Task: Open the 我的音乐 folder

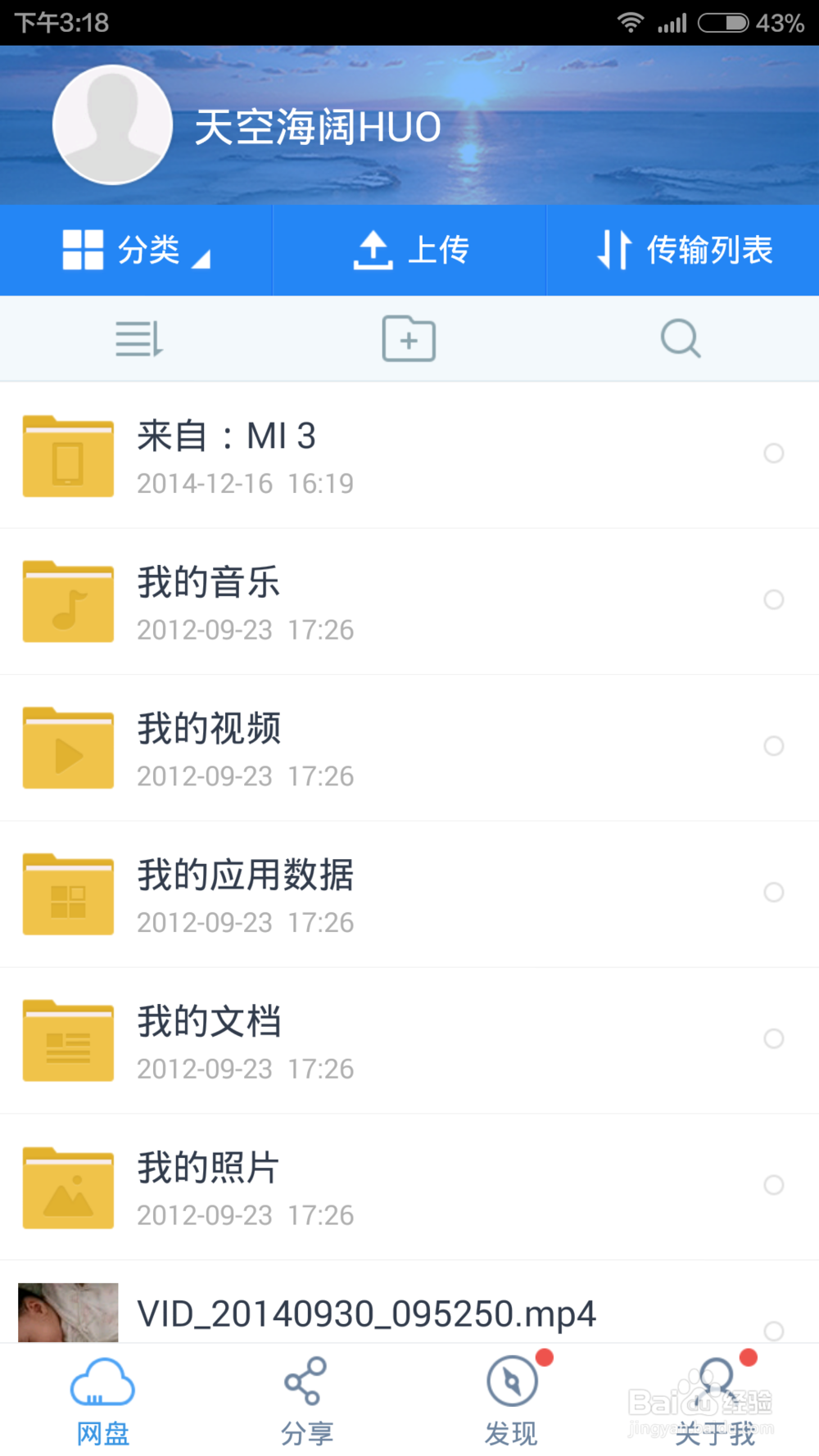Action: click(328, 602)
